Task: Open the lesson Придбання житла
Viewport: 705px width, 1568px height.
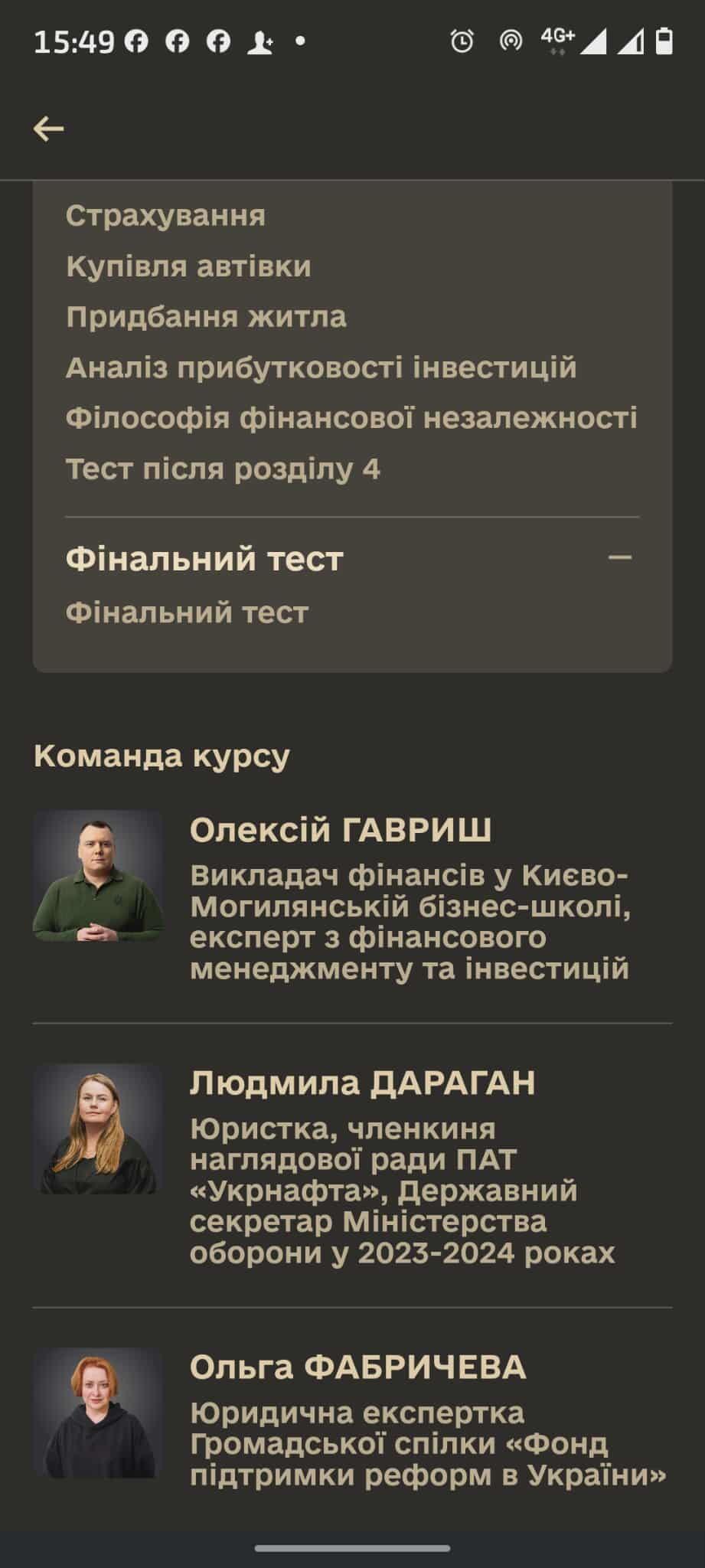Action: (x=206, y=317)
